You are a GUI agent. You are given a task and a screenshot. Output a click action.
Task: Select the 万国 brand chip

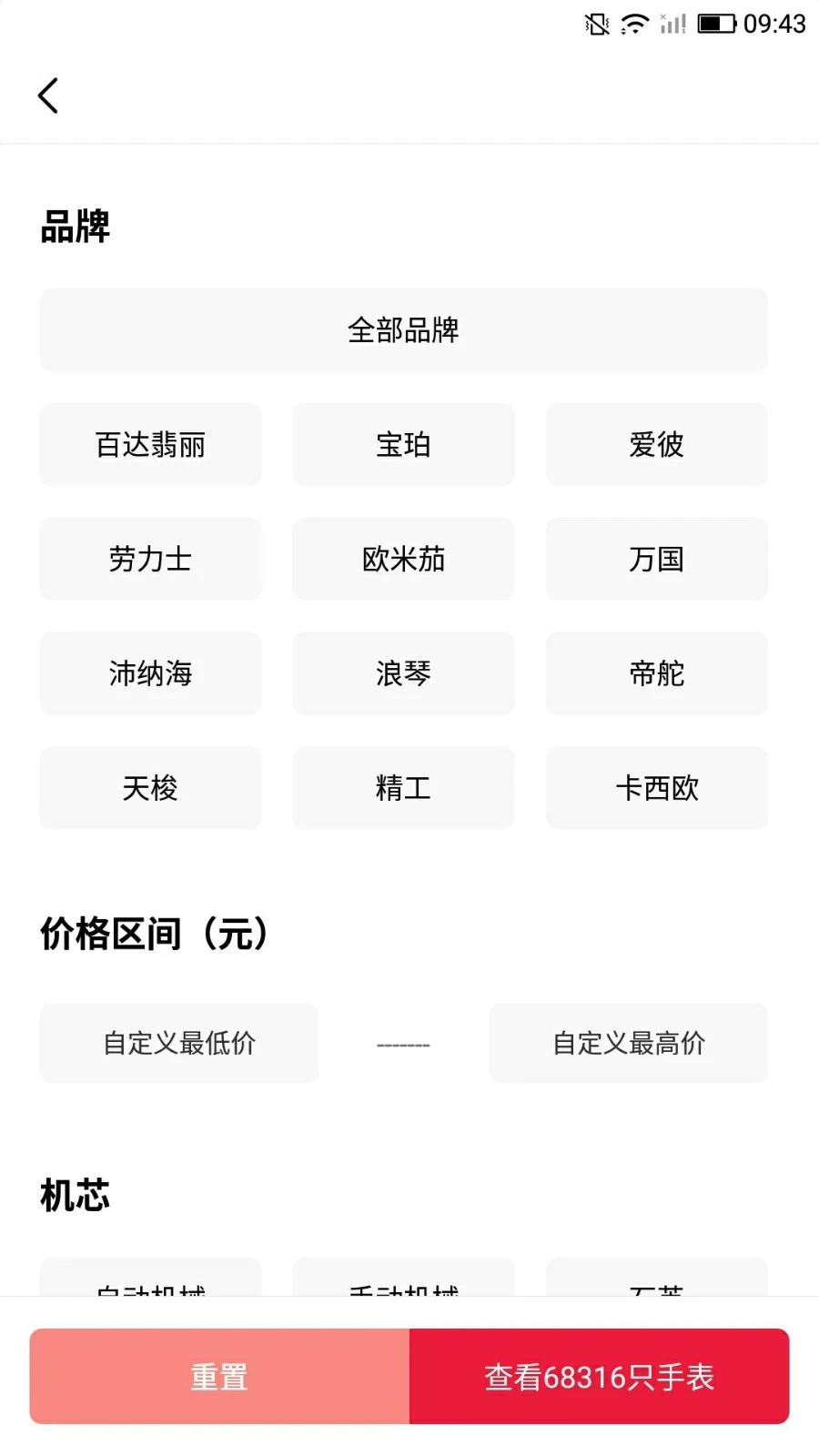point(656,560)
